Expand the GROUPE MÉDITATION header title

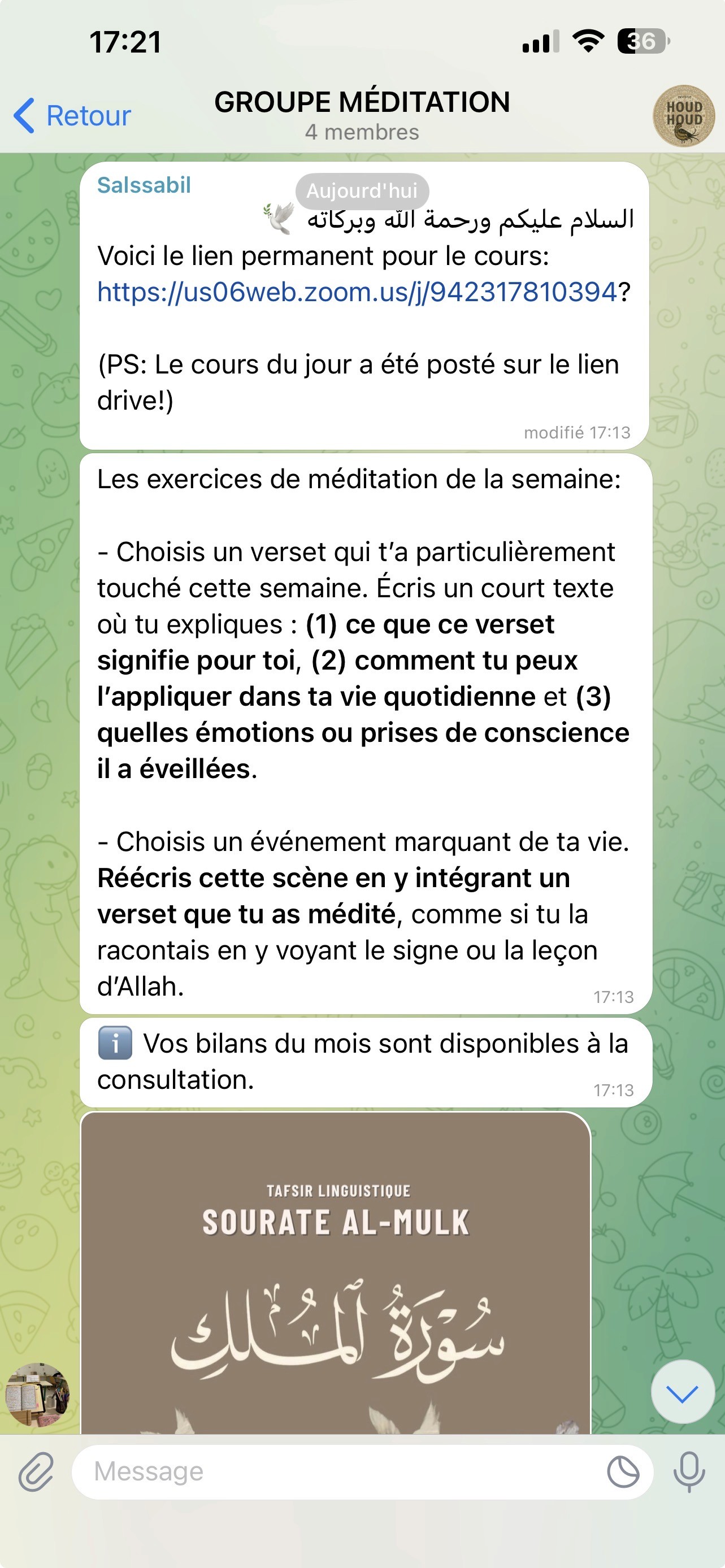click(x=362, y=102)
